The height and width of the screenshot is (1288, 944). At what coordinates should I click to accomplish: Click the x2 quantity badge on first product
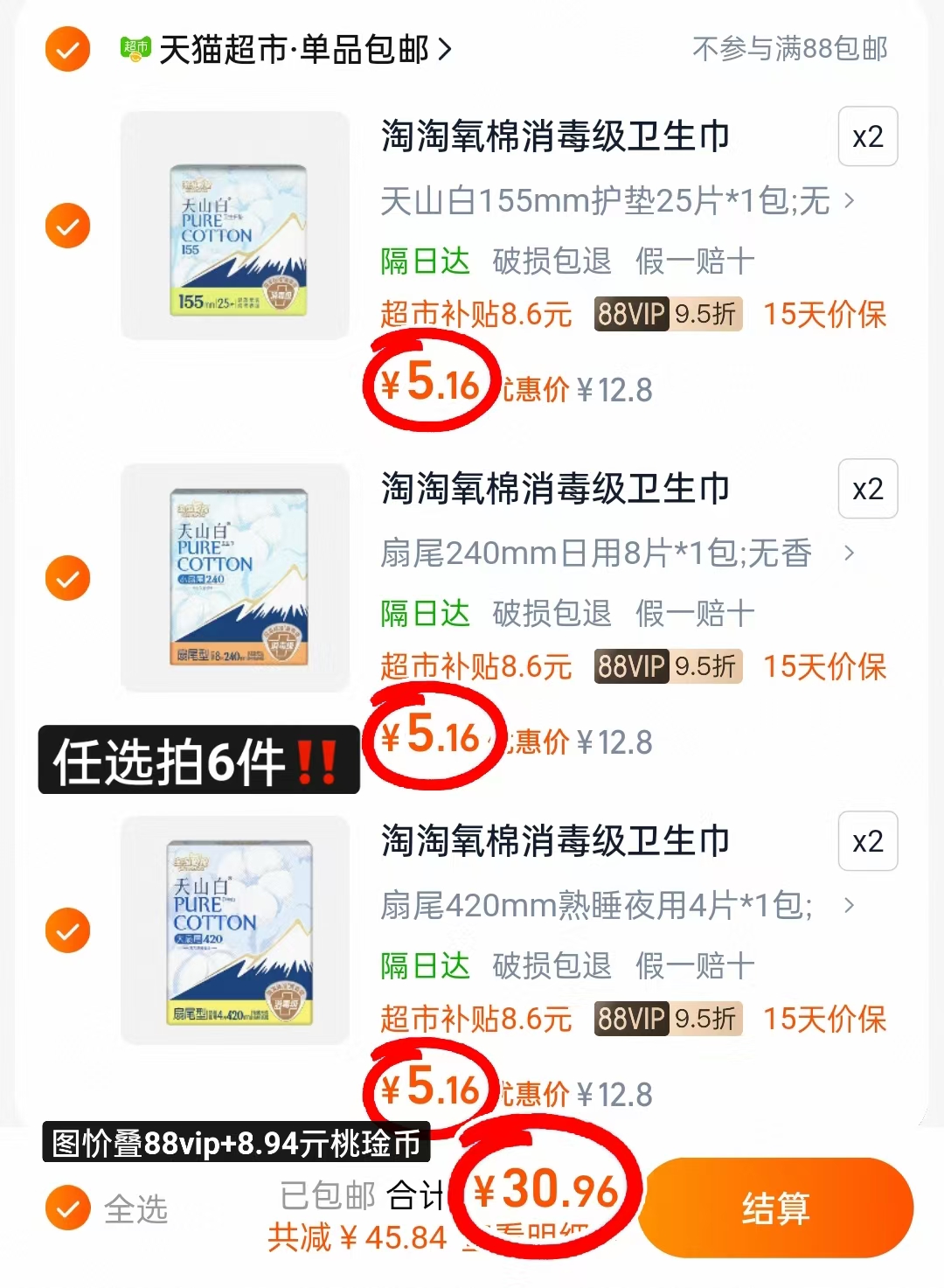(867, 137)
